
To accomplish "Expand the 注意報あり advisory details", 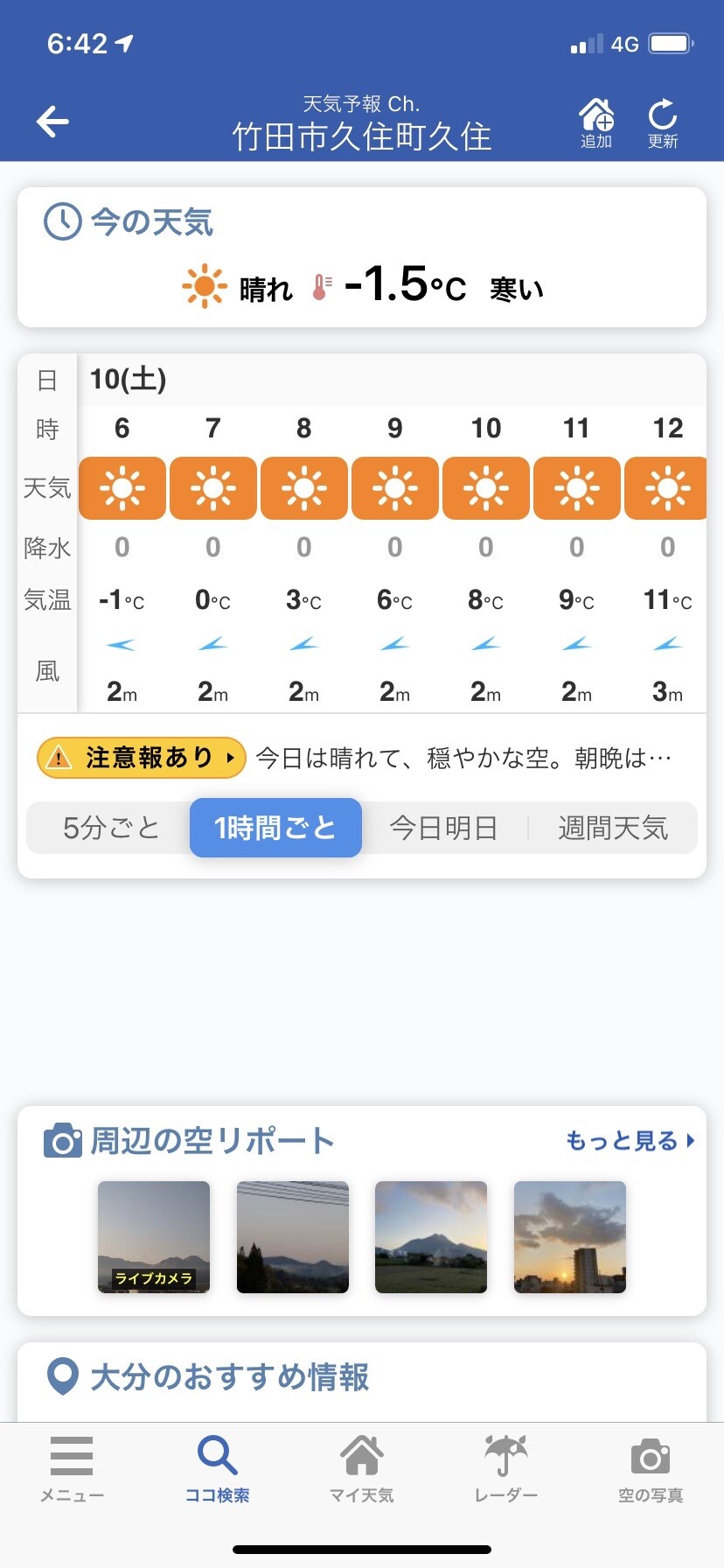I will coord(140,757).
